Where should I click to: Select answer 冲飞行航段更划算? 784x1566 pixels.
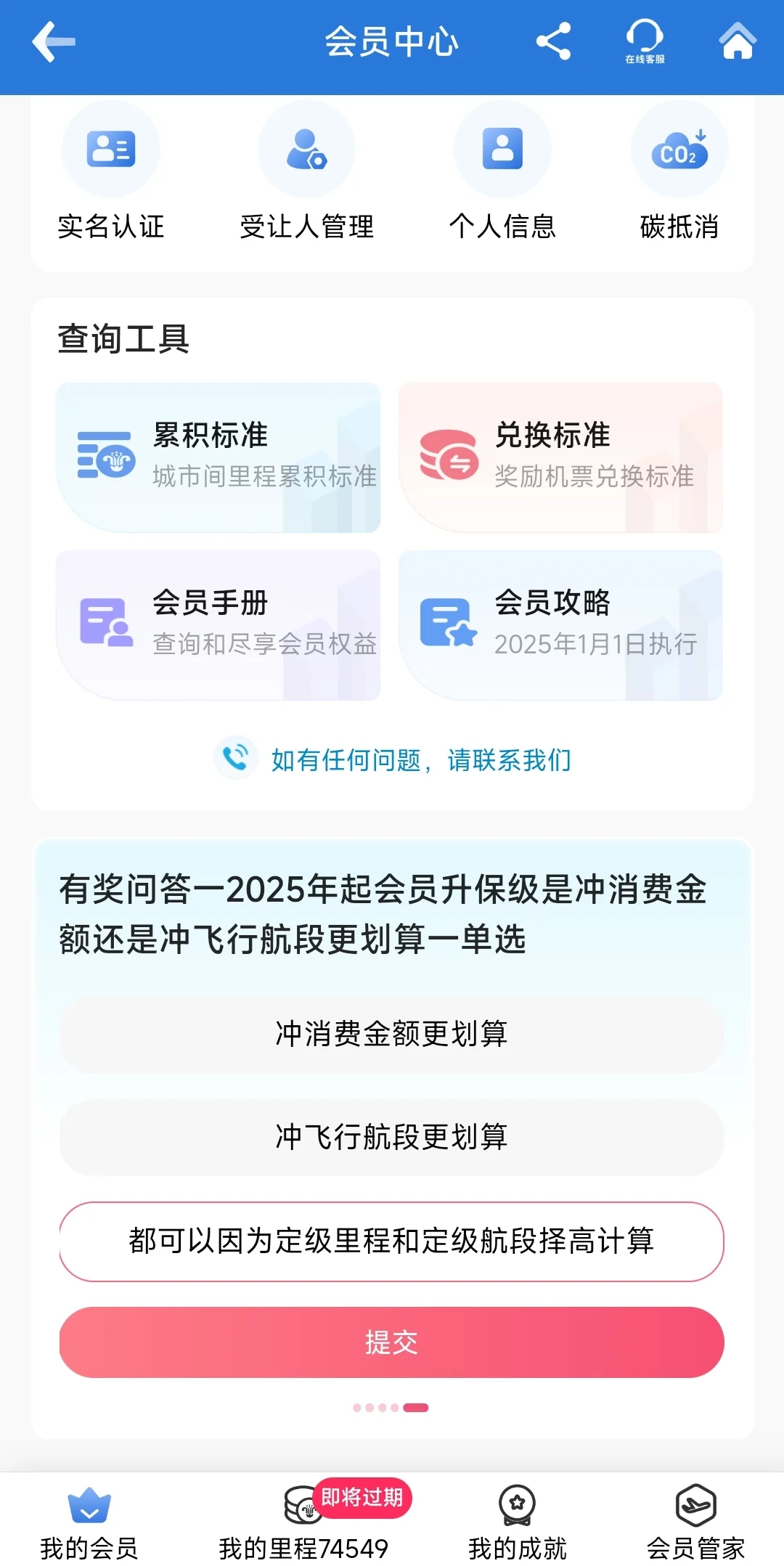392,1138
